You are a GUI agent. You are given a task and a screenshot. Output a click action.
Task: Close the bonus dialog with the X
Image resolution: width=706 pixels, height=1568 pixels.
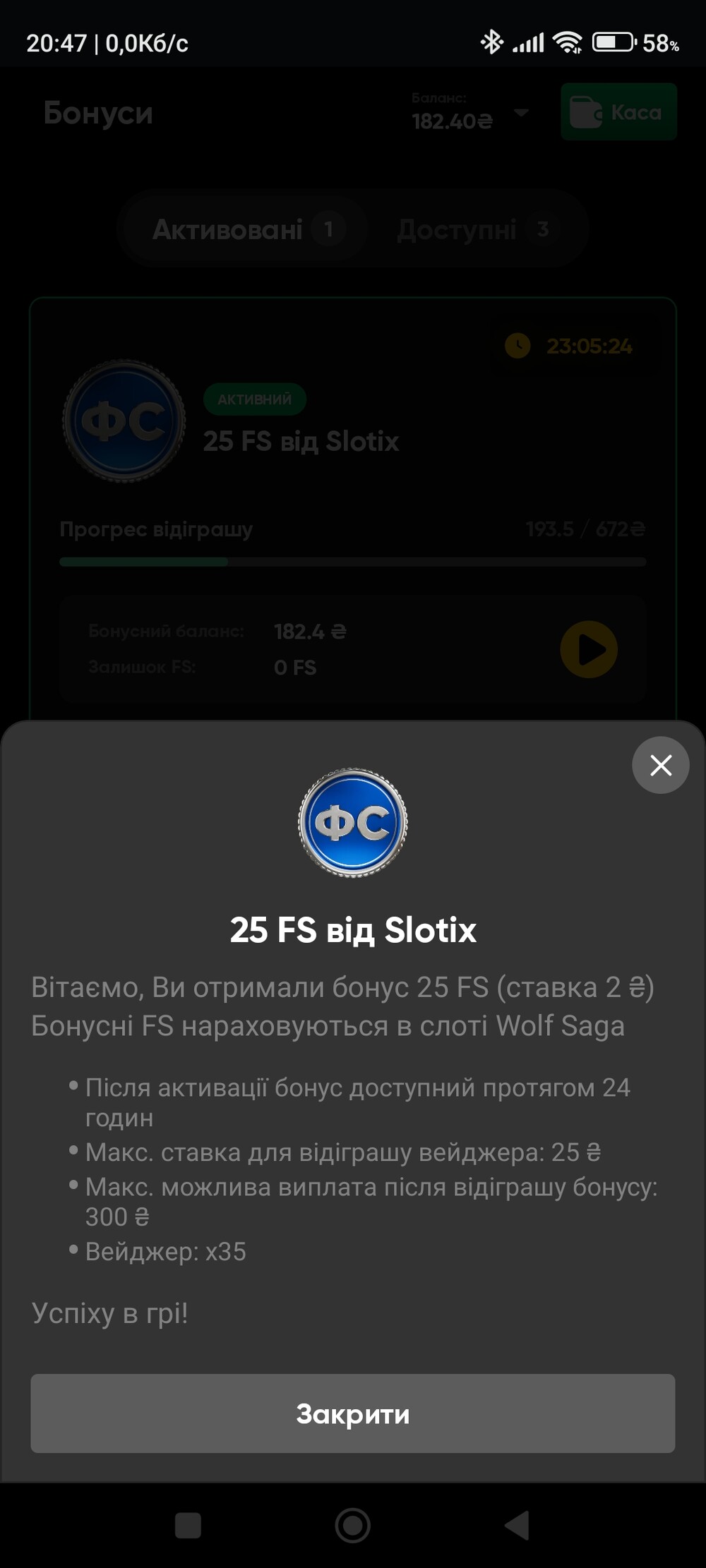pos(660,765)
